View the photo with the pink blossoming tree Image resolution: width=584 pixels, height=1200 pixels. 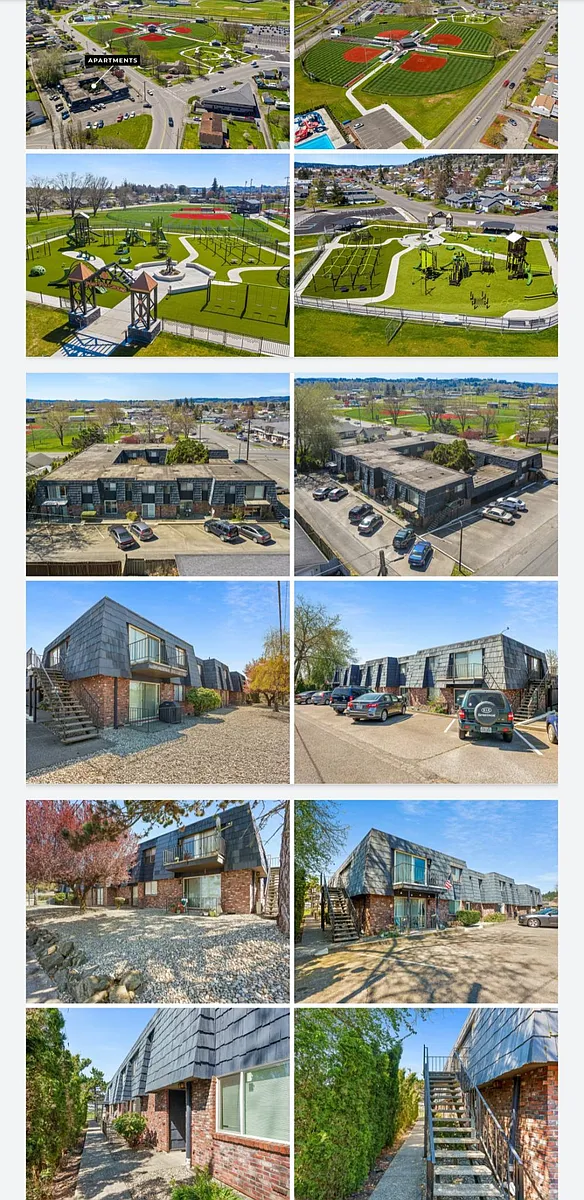158,901
